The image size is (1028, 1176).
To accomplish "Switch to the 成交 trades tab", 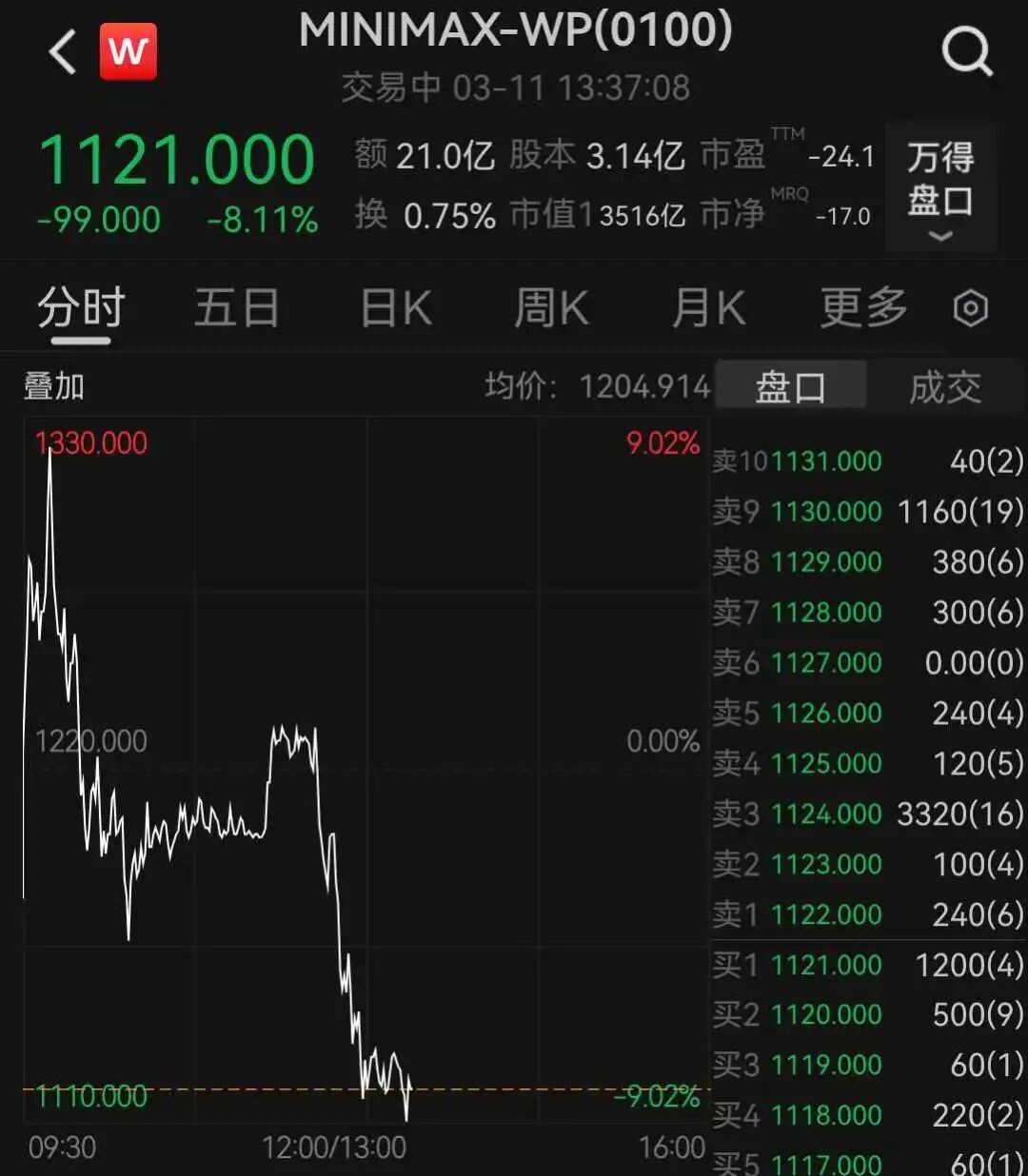I will tap(944, 386).
